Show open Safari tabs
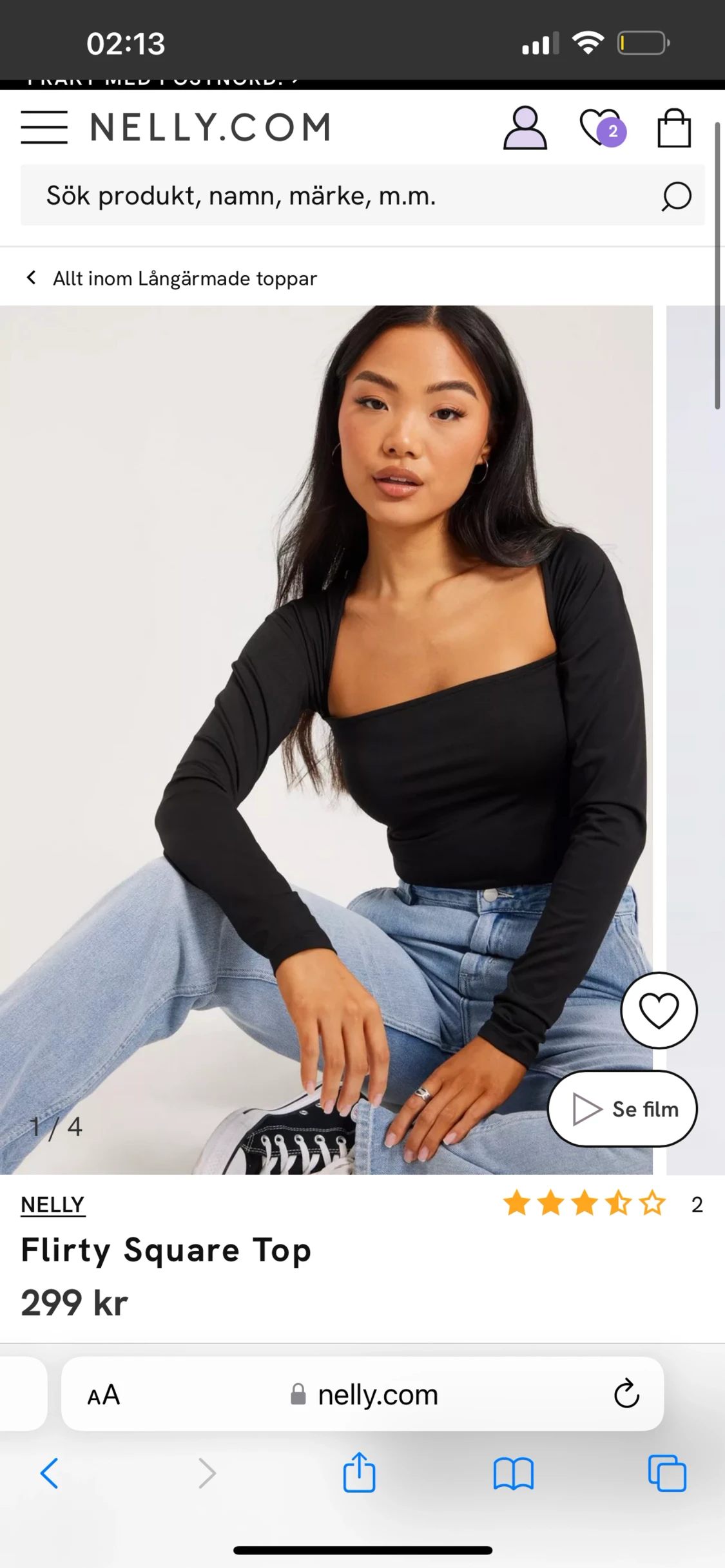Screen dimensions: 725x1568 (667, 1473)
